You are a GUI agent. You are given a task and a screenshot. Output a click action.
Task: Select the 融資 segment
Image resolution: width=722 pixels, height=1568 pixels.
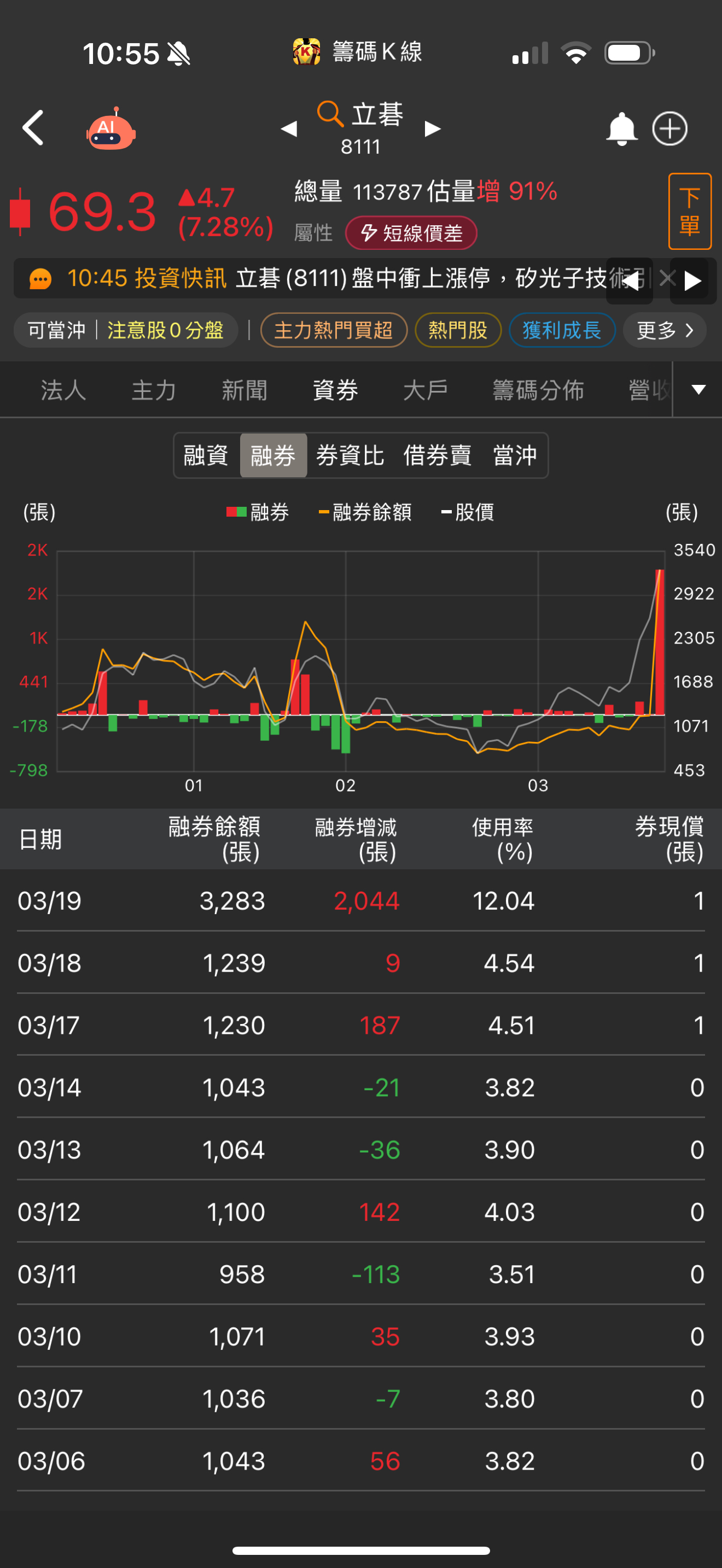(x=206, y=455)
